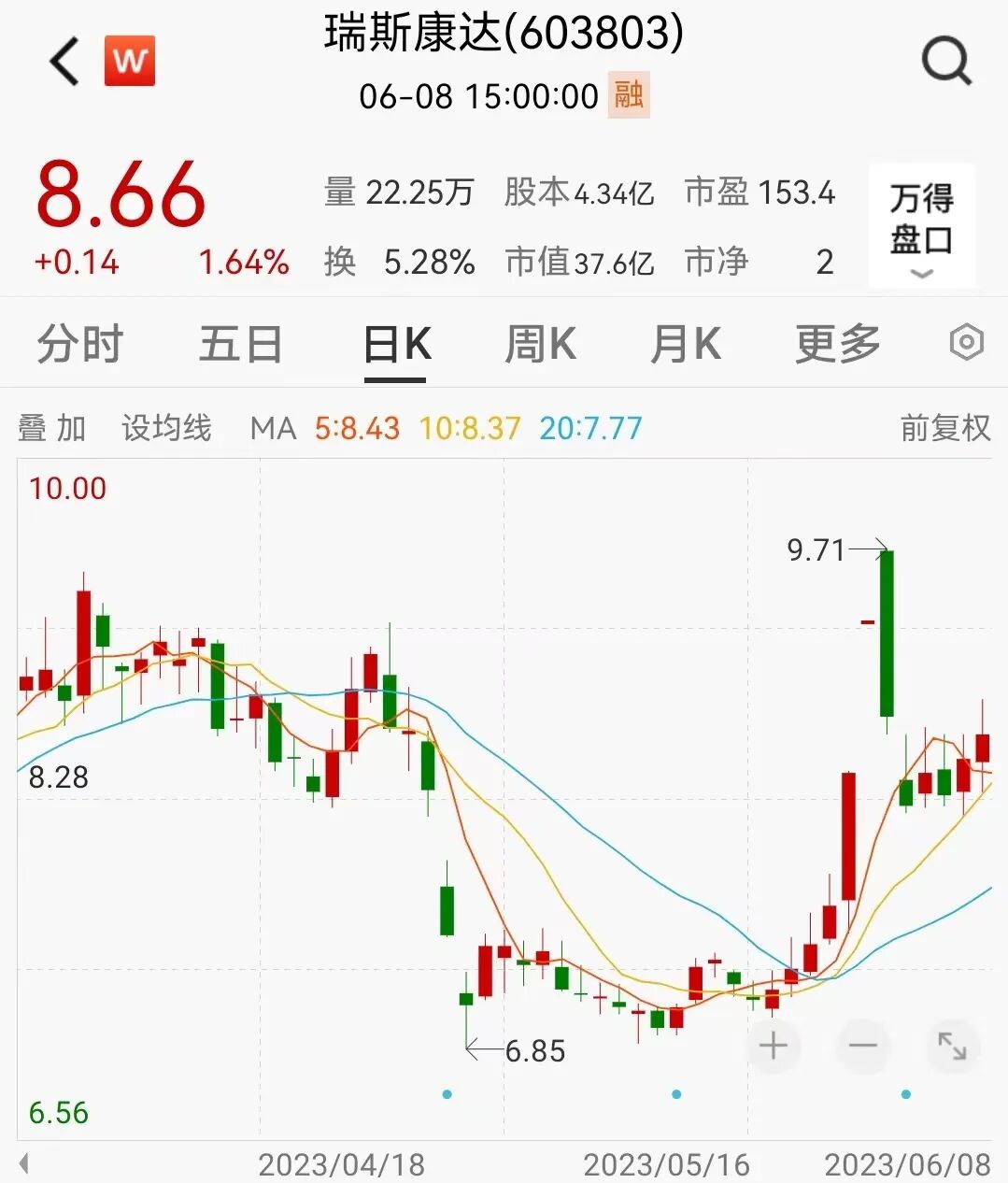Shift the chart earlier with left arrow
This screenshot has height=1183, width=1008.
click(x=24, y=1164)
